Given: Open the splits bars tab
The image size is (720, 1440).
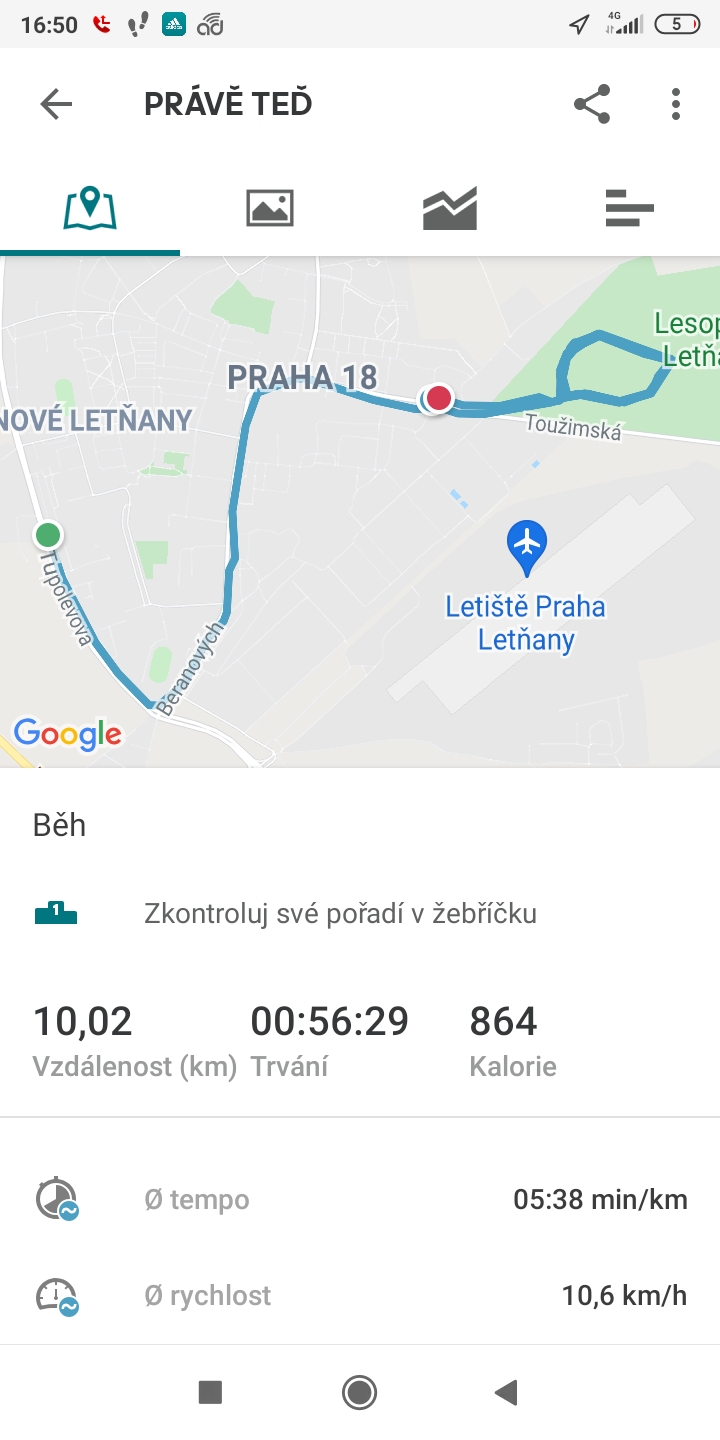Looking at the screenshot, I should coord(630,208).
